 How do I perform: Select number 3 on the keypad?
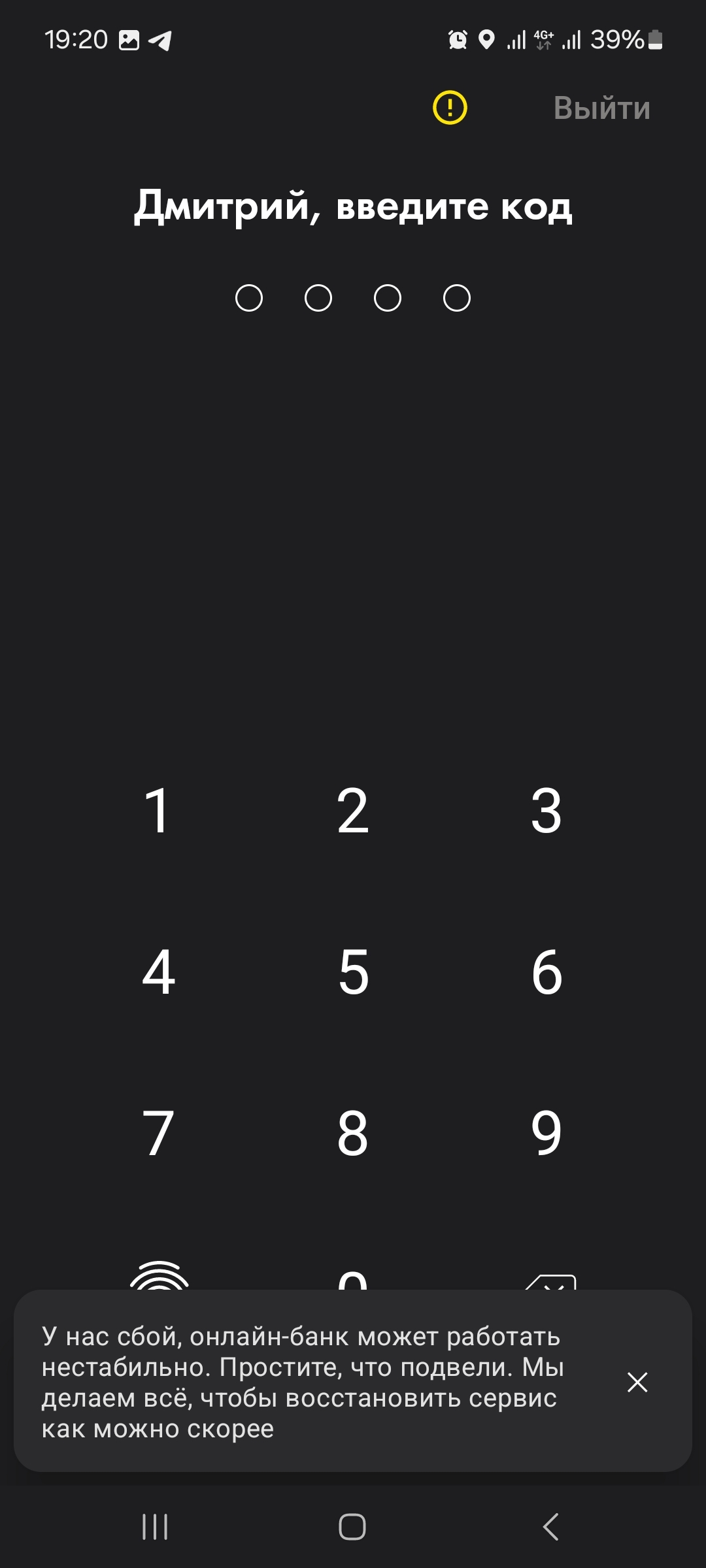tap(546, 811)
